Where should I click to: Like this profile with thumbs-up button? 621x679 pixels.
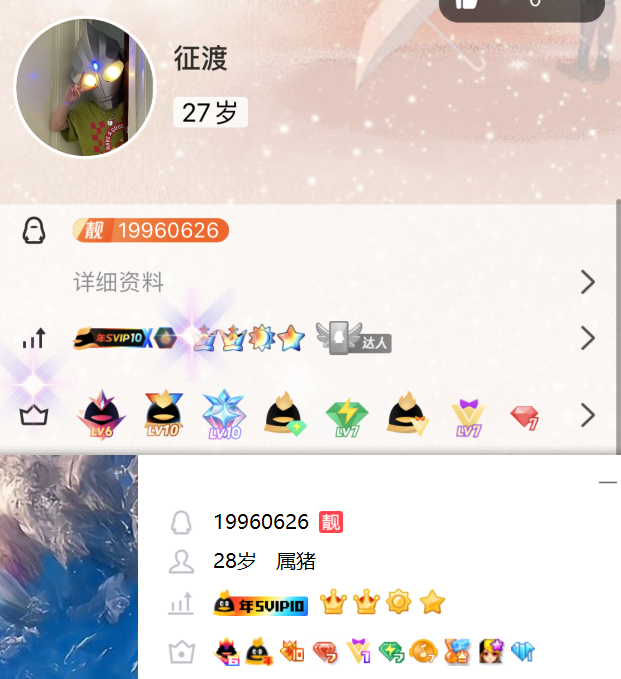(x=467, y=3)
